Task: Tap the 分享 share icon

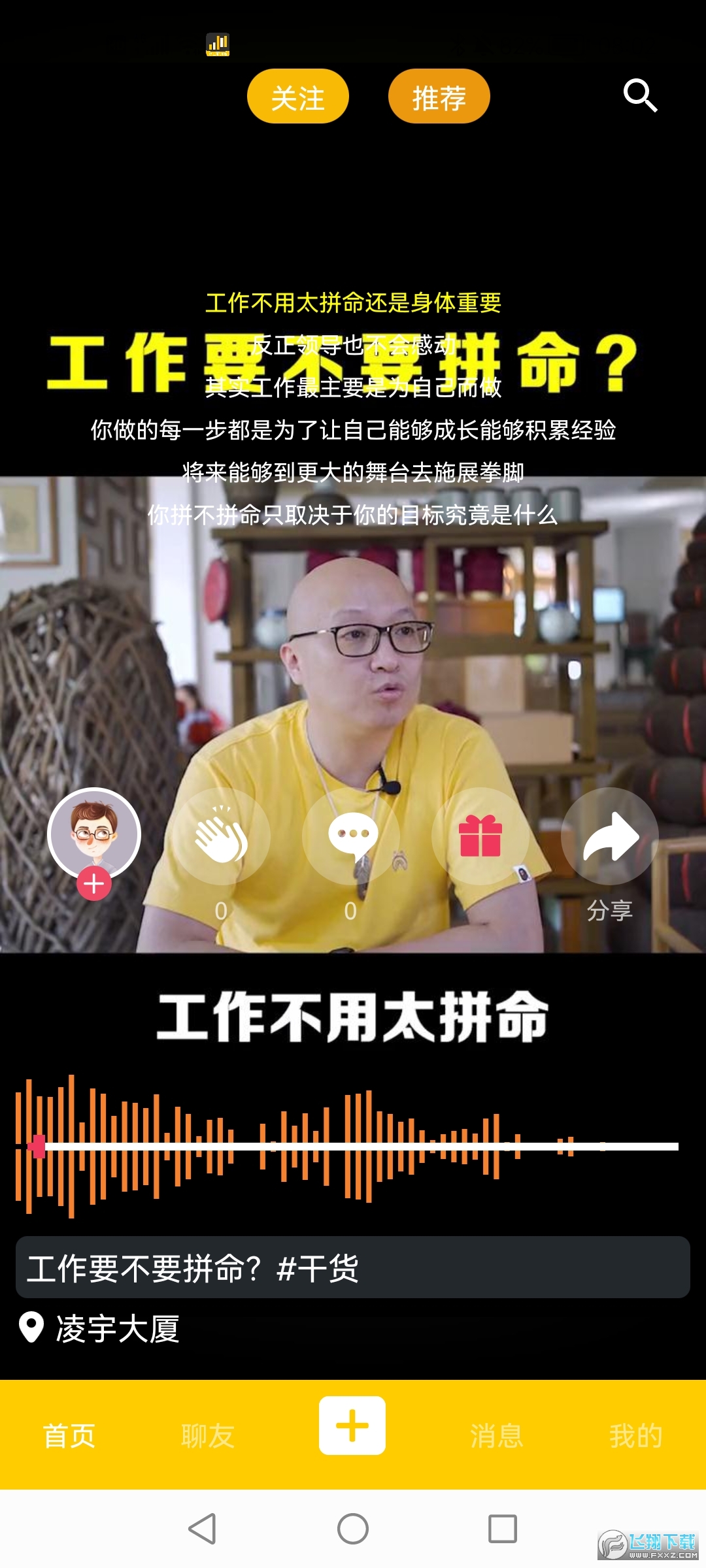Action: (x=610, y=836)
